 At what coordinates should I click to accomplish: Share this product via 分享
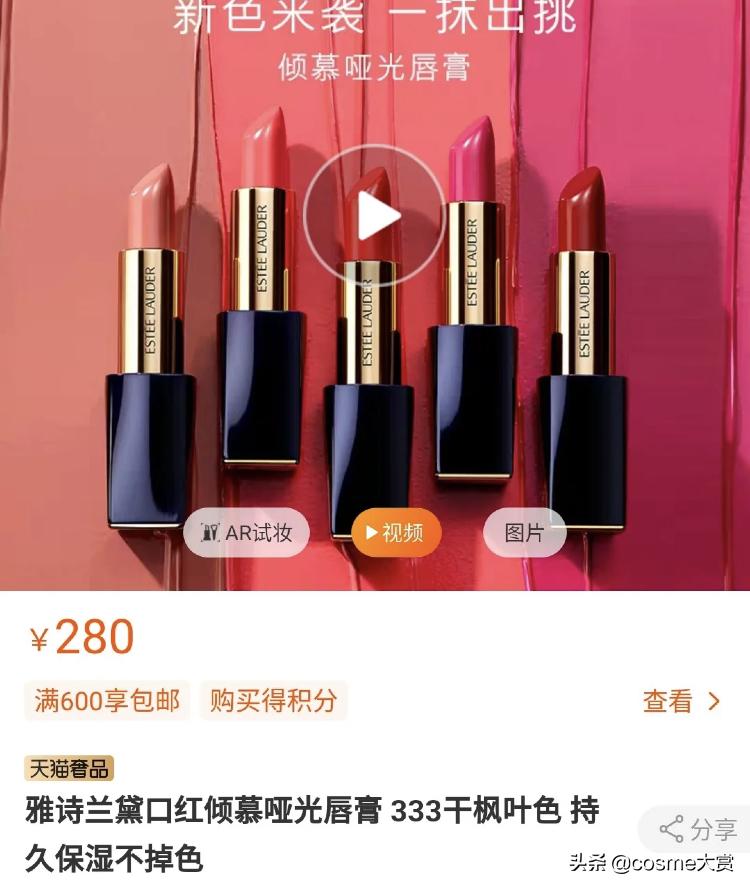(698, 829)
